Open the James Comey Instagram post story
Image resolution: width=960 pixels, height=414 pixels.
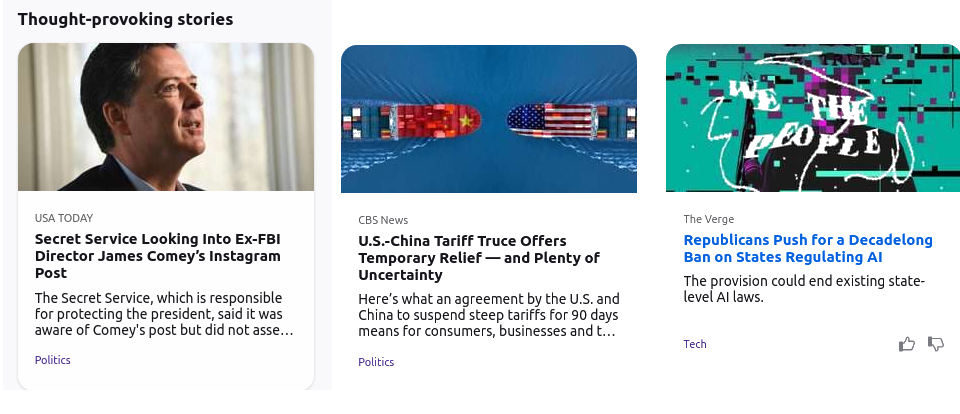[x=158, y=256]
